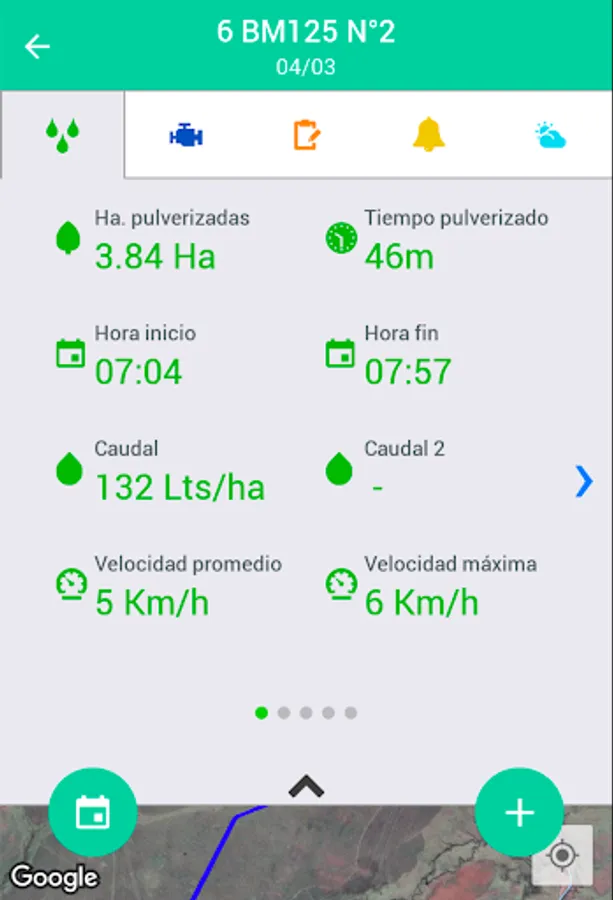Viewport: 613px width, 900px height.
Task: Tap the plus floating action button
Action: 519,812
